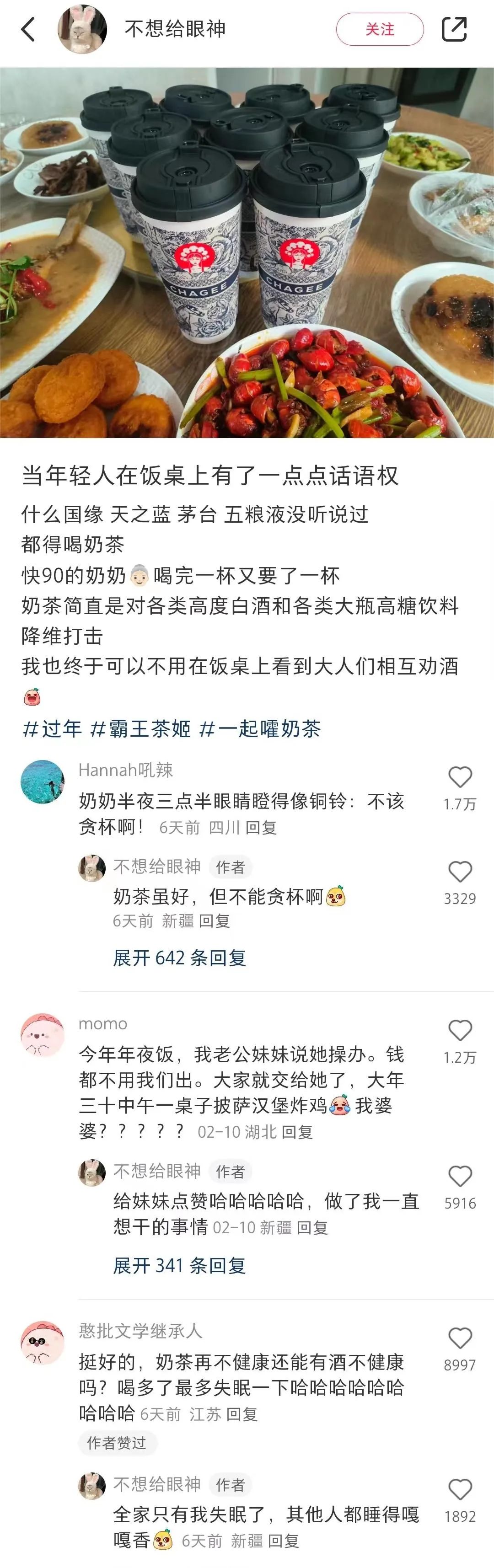Open the #过年 hashtag
The image size is (494, 1568).
click(x=52, y=728)
